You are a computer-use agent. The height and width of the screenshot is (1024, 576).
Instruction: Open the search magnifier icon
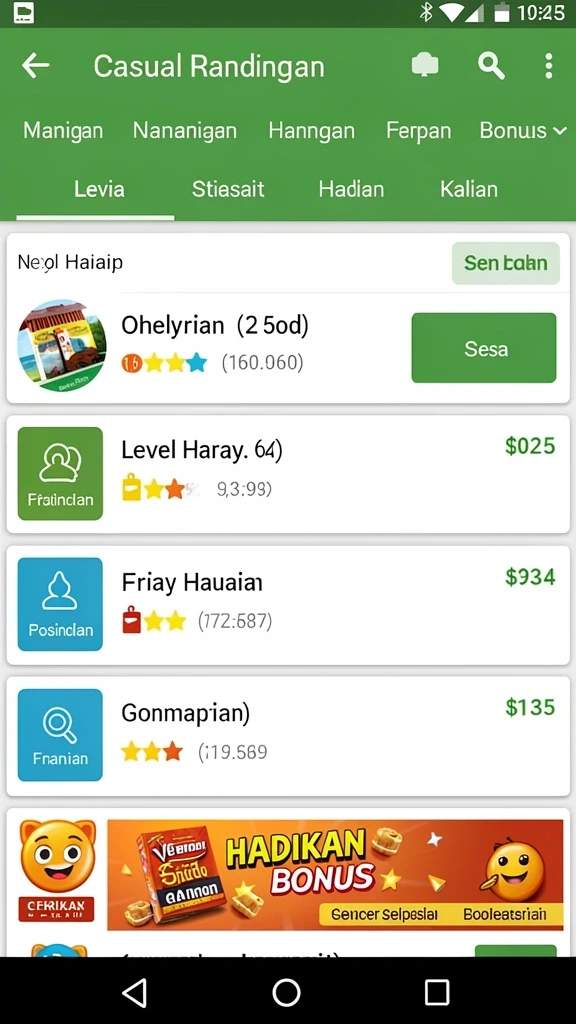pos(490,65)
